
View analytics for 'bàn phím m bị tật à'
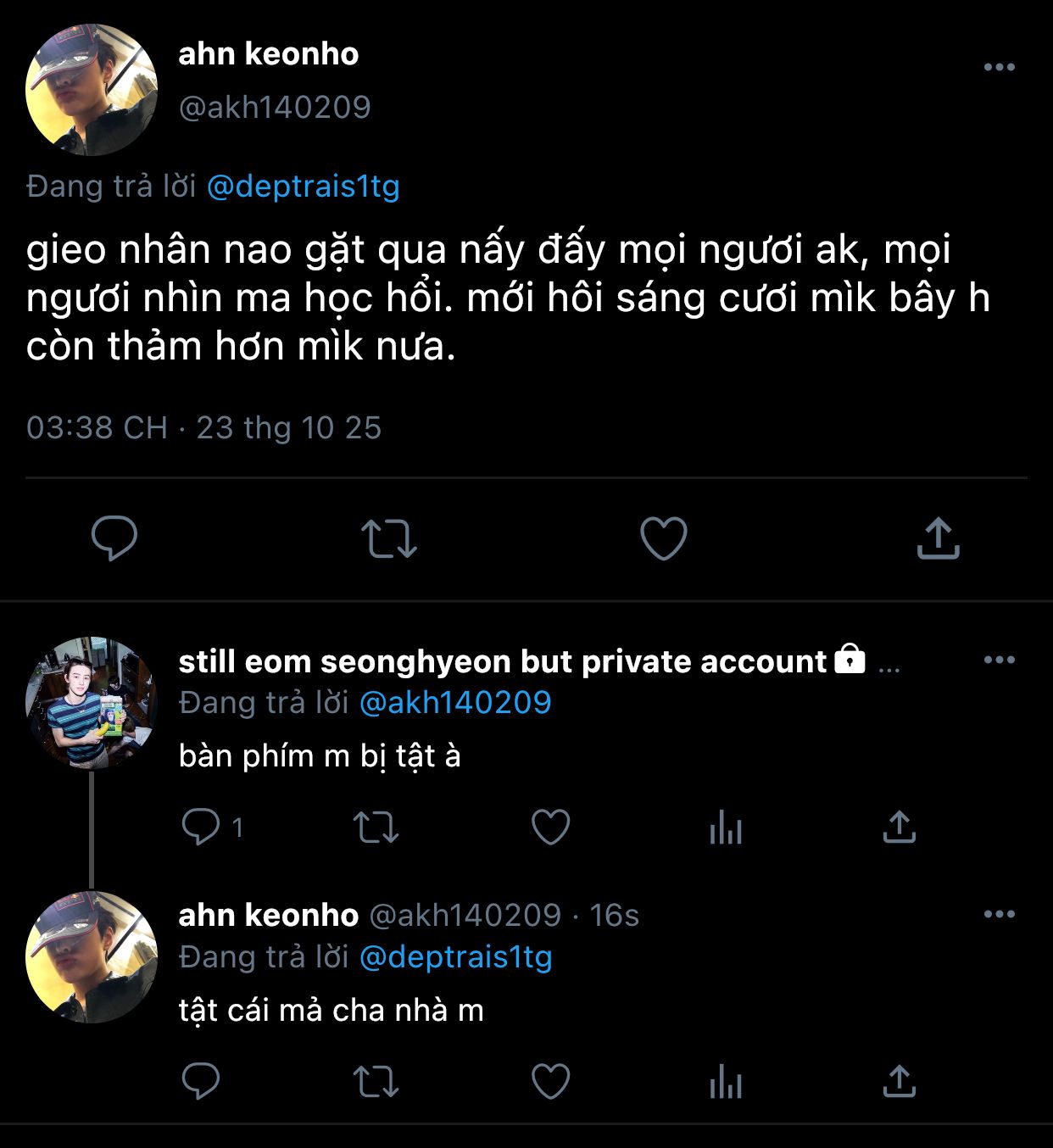click(x=726, y=827)
